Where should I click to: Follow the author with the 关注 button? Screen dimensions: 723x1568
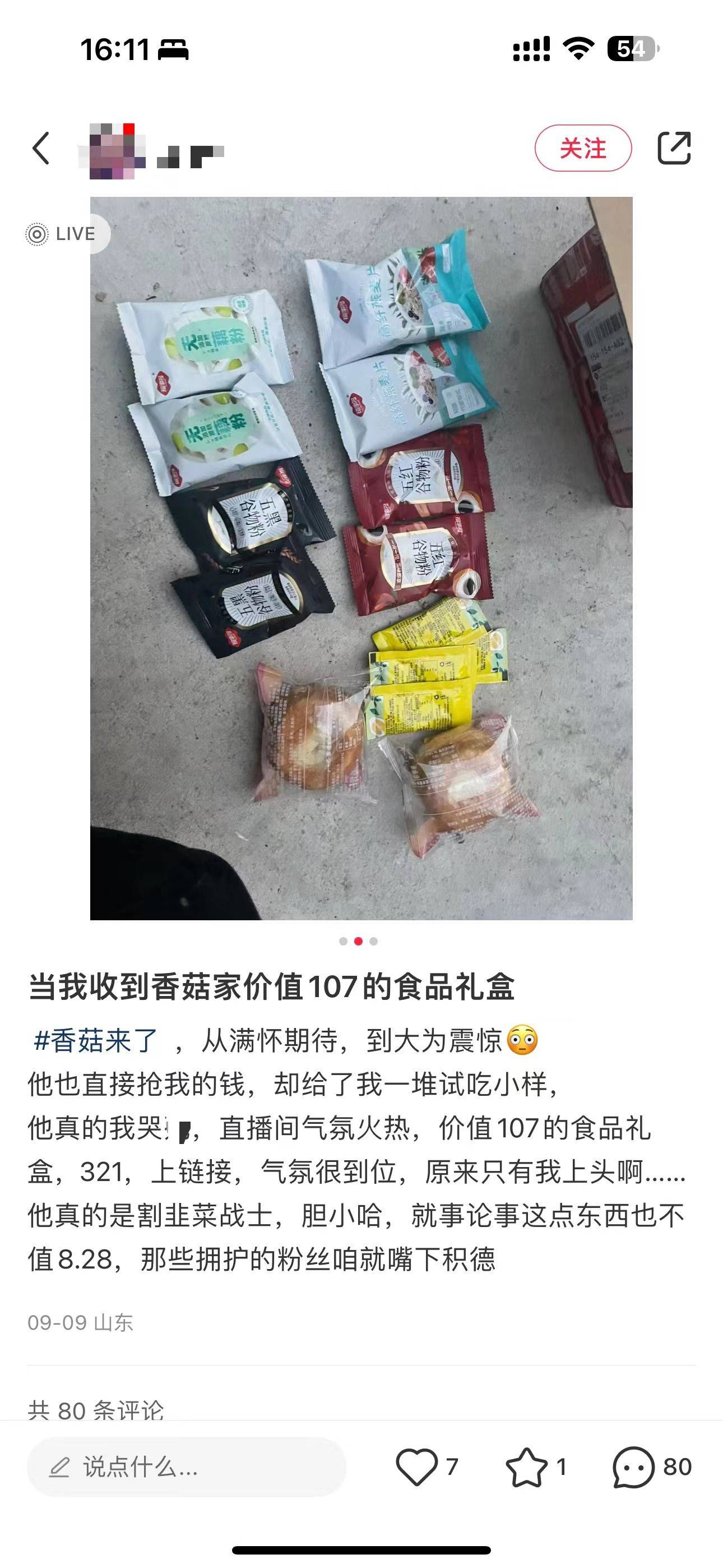pos(582,148)
